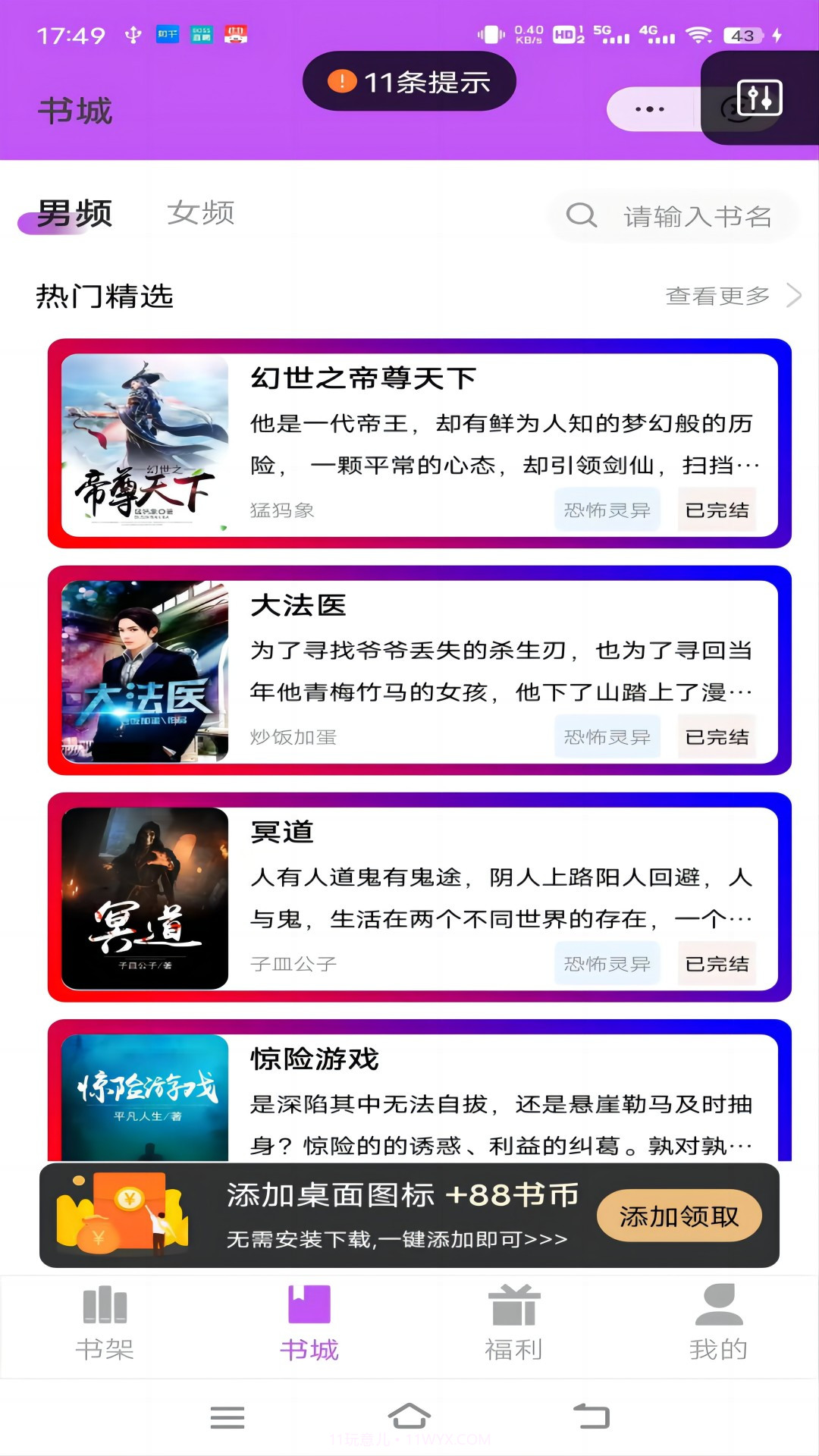Select the 已完结 status tag on 冥道

[x=717, y=964]
